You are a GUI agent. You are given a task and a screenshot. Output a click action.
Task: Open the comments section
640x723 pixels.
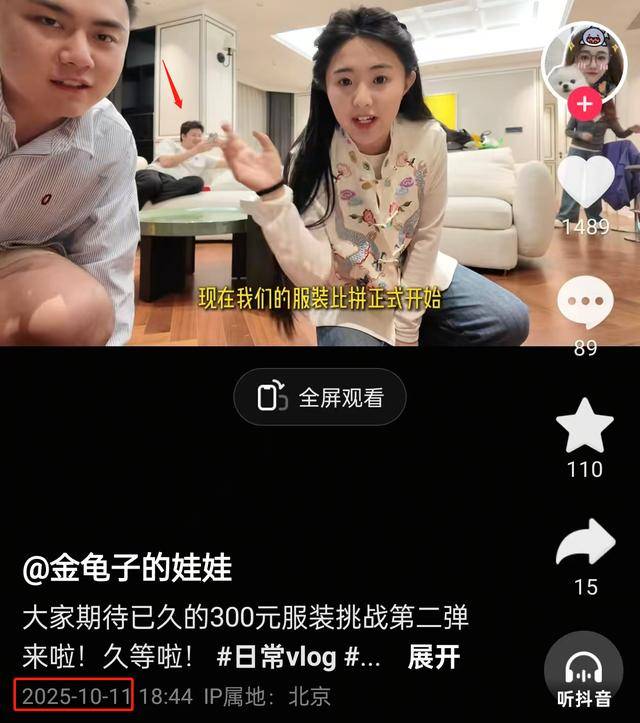(x=585, y=302)
